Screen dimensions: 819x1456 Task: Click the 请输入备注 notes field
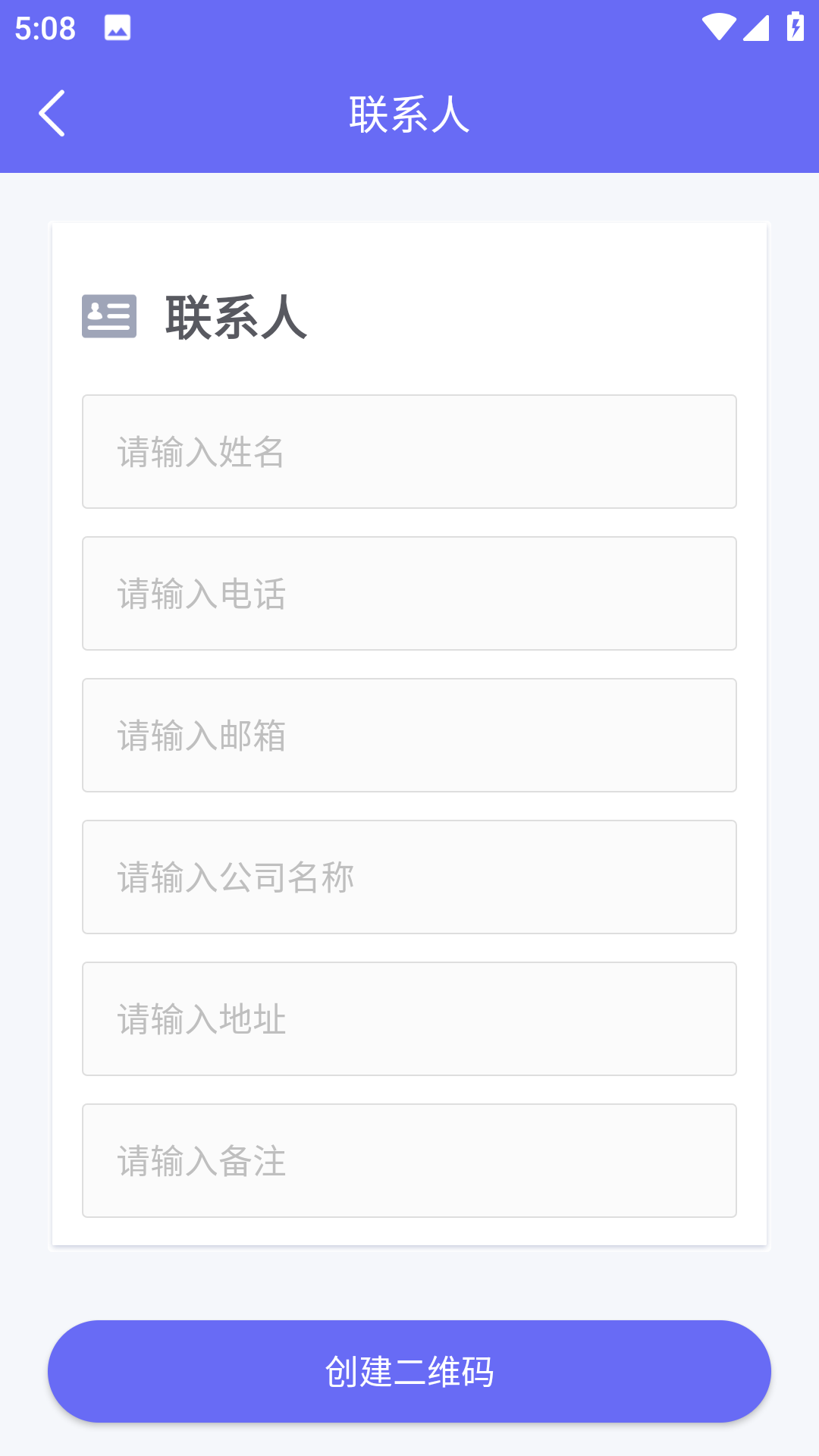409,1161
